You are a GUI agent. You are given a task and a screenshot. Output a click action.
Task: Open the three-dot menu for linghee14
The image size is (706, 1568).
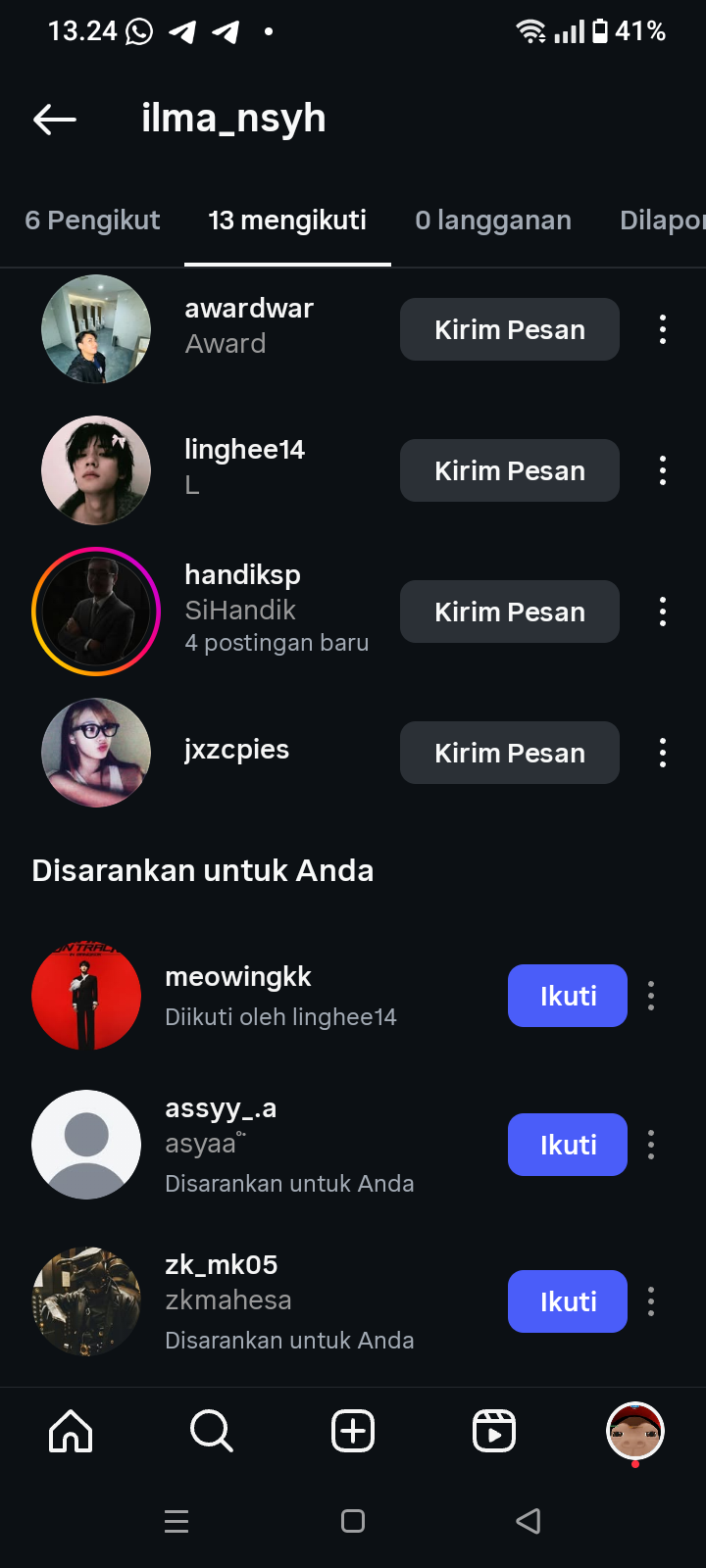[663, 470]
